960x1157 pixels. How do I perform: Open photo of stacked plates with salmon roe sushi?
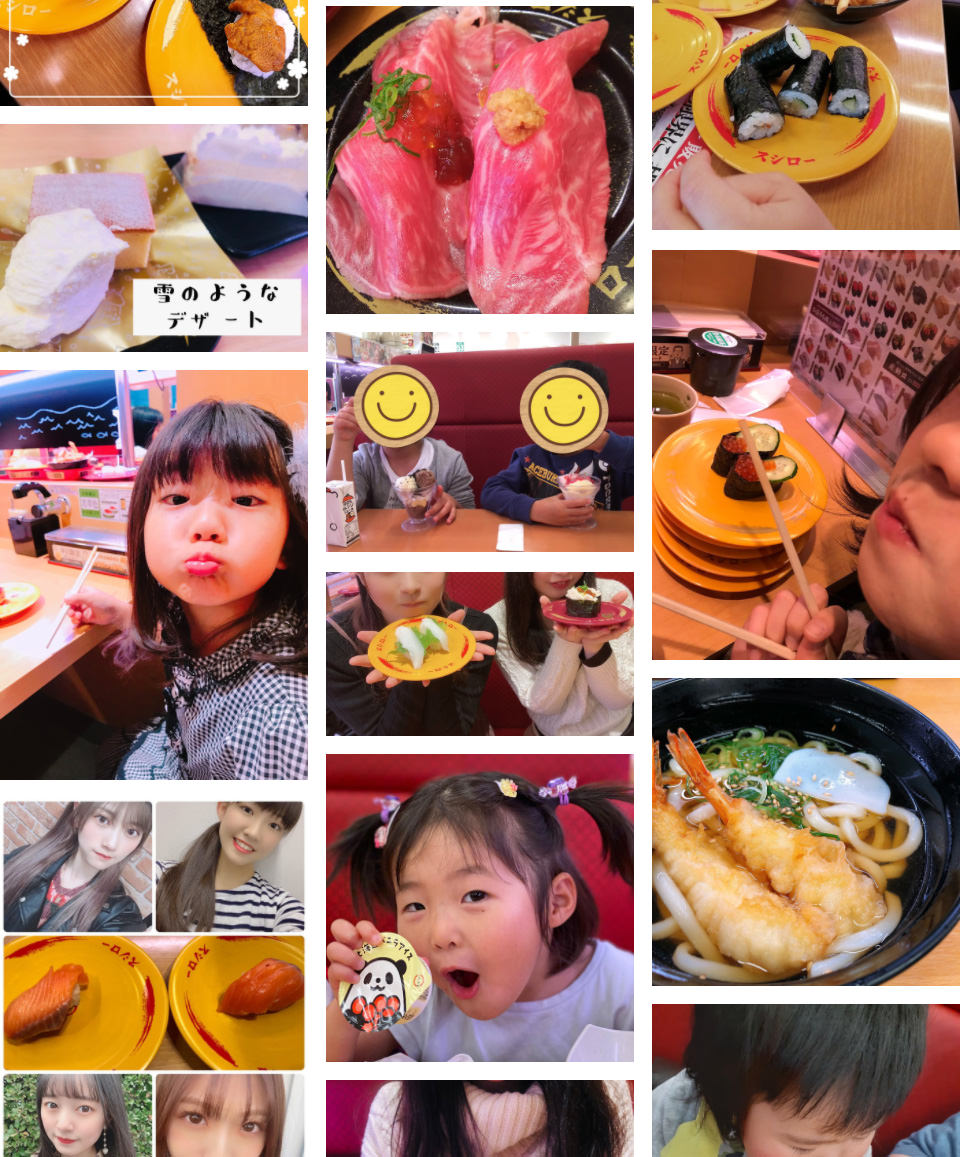(x=805, y=455)
